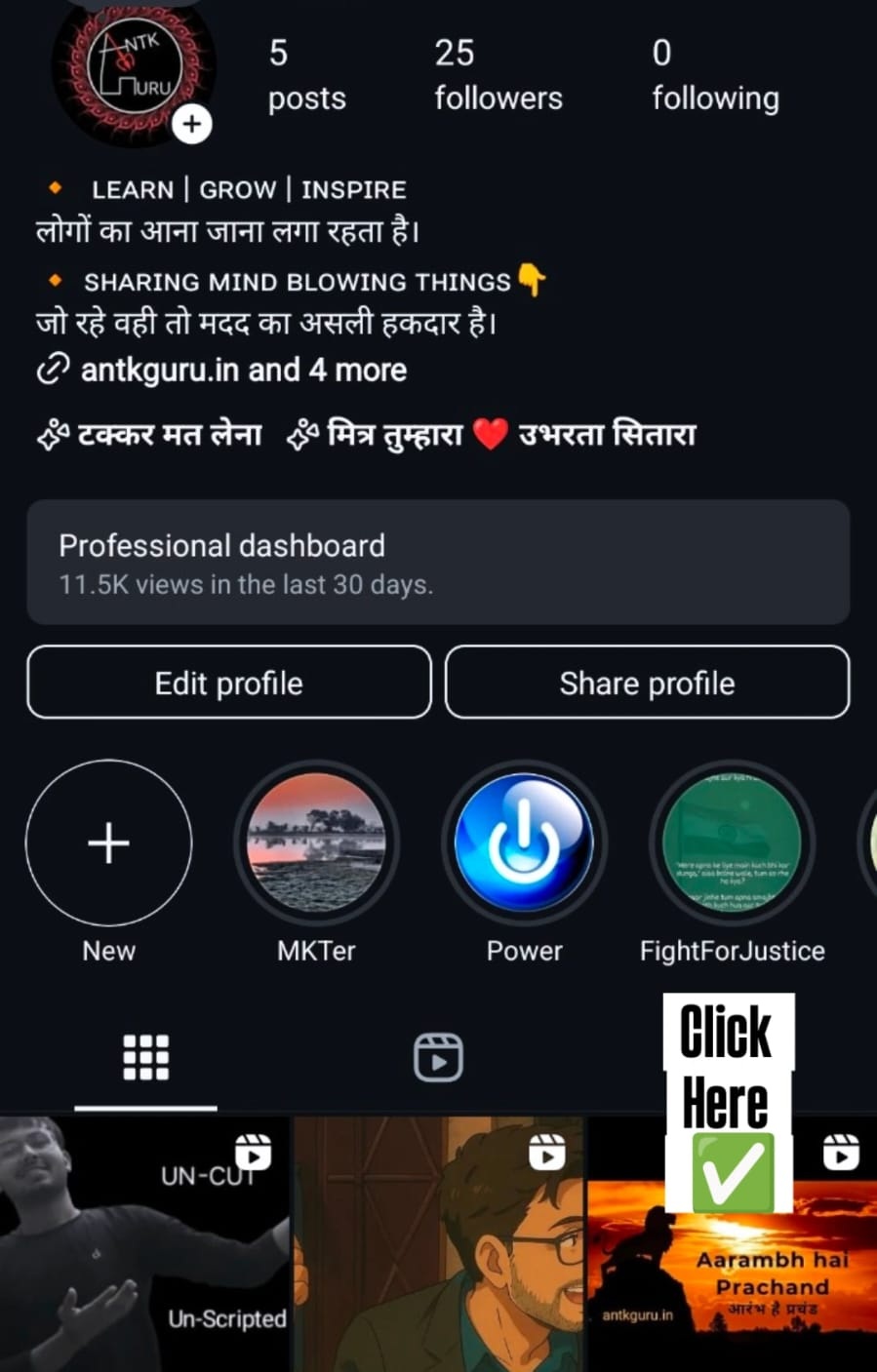Switch to the posts grid tab
Screen dimensions: 877x1372
click(x=146, y=1058)
